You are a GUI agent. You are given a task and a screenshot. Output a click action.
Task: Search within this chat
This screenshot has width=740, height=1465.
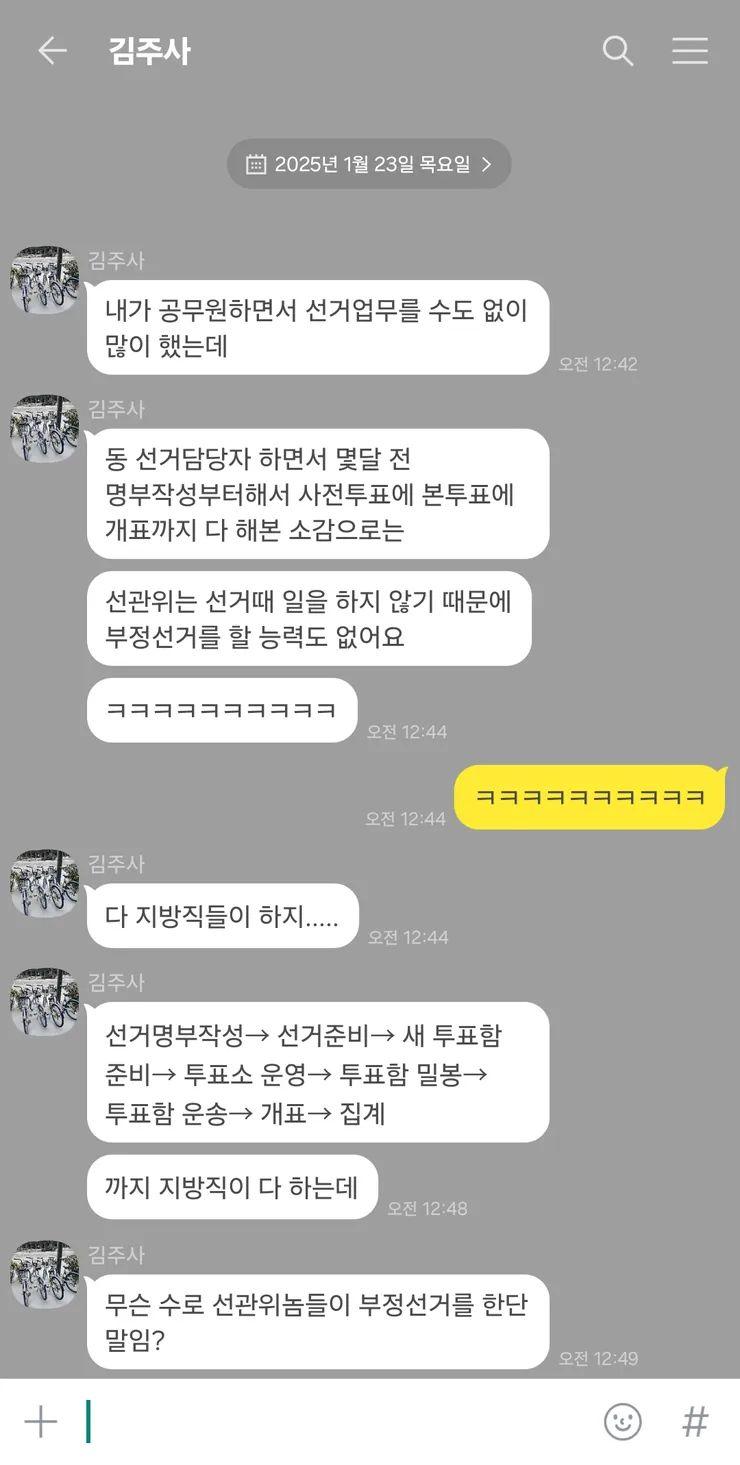pyautogui.click(x=618, y=51)
